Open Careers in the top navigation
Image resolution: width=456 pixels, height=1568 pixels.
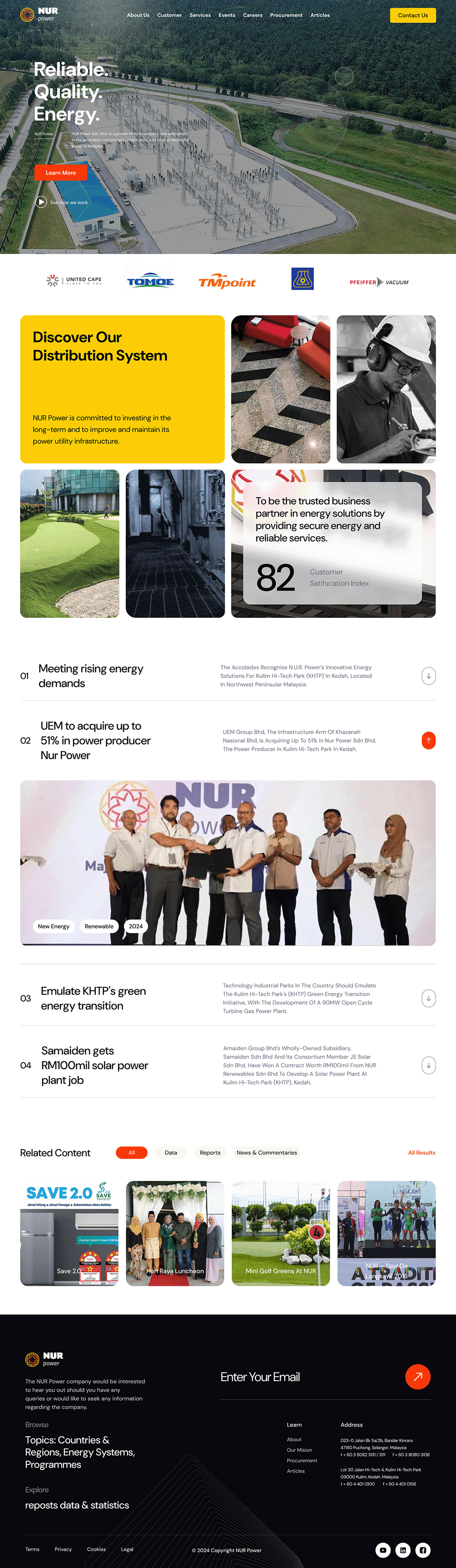pyautogui.click(x=253, y=15)
